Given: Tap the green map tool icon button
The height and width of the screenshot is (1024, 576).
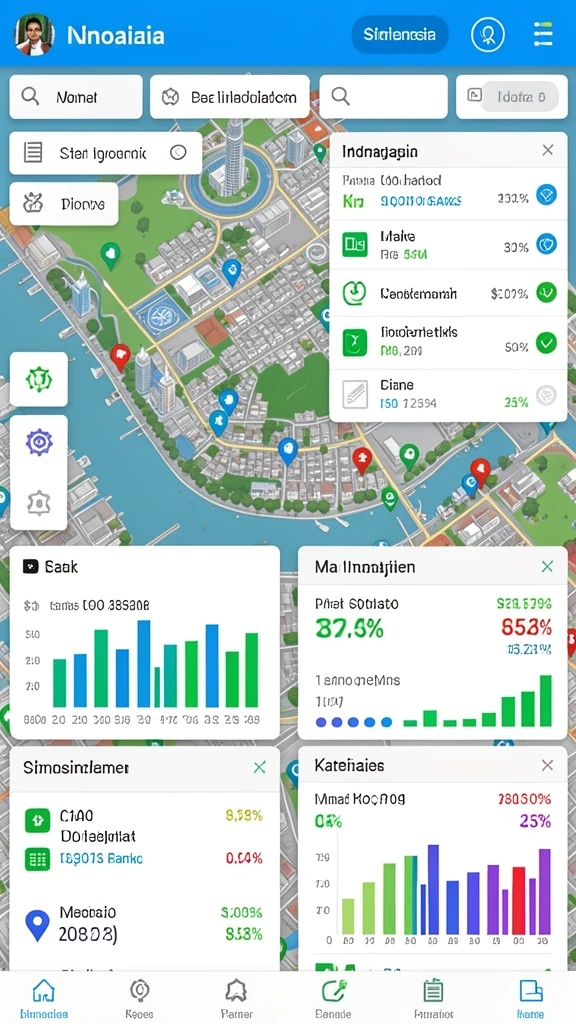Looking at the screenshot, I should (39, 379).
